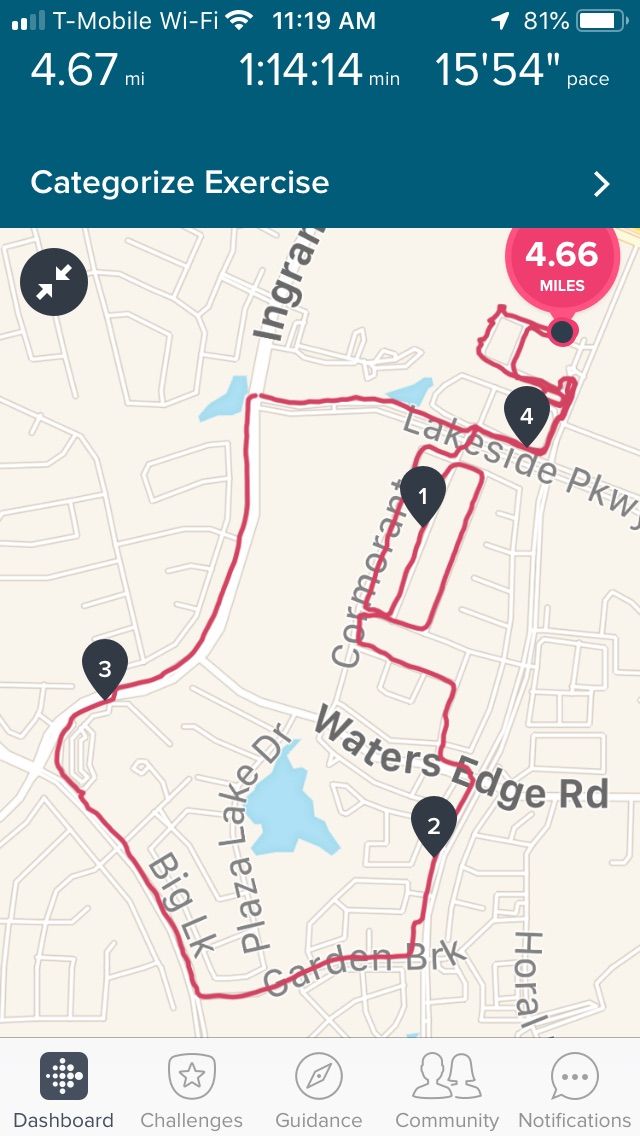
Task: Select the mile 4 marker on the route
Action: coord(526,412)
